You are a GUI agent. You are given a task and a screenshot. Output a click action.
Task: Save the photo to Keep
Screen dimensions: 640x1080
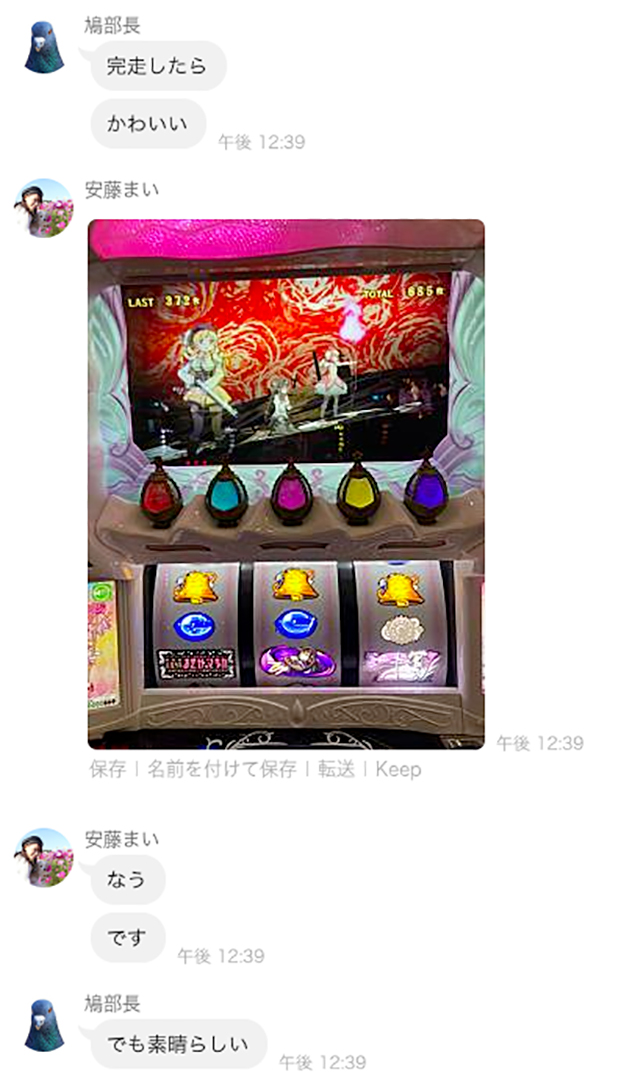(x=398, y=770)
